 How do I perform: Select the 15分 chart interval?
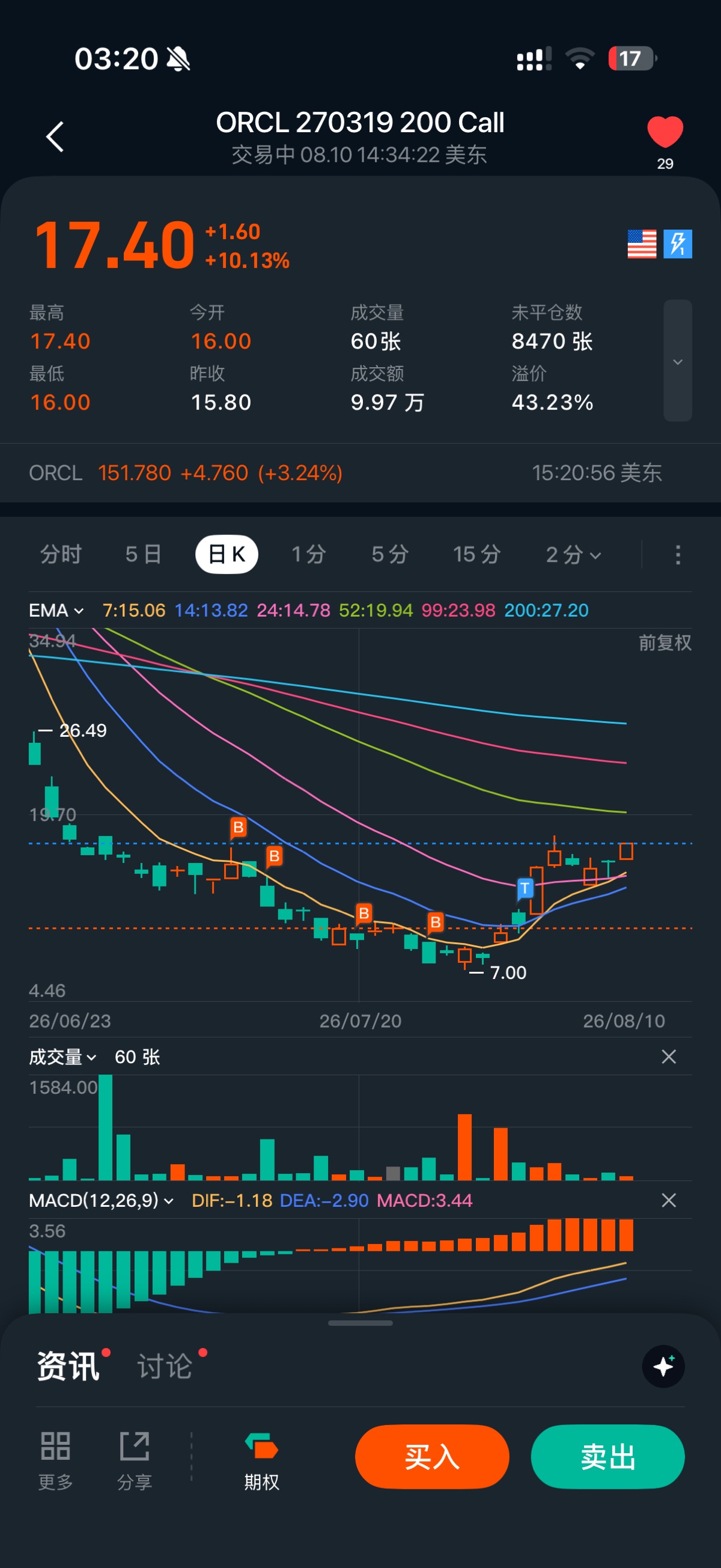(x=476, y=555)
